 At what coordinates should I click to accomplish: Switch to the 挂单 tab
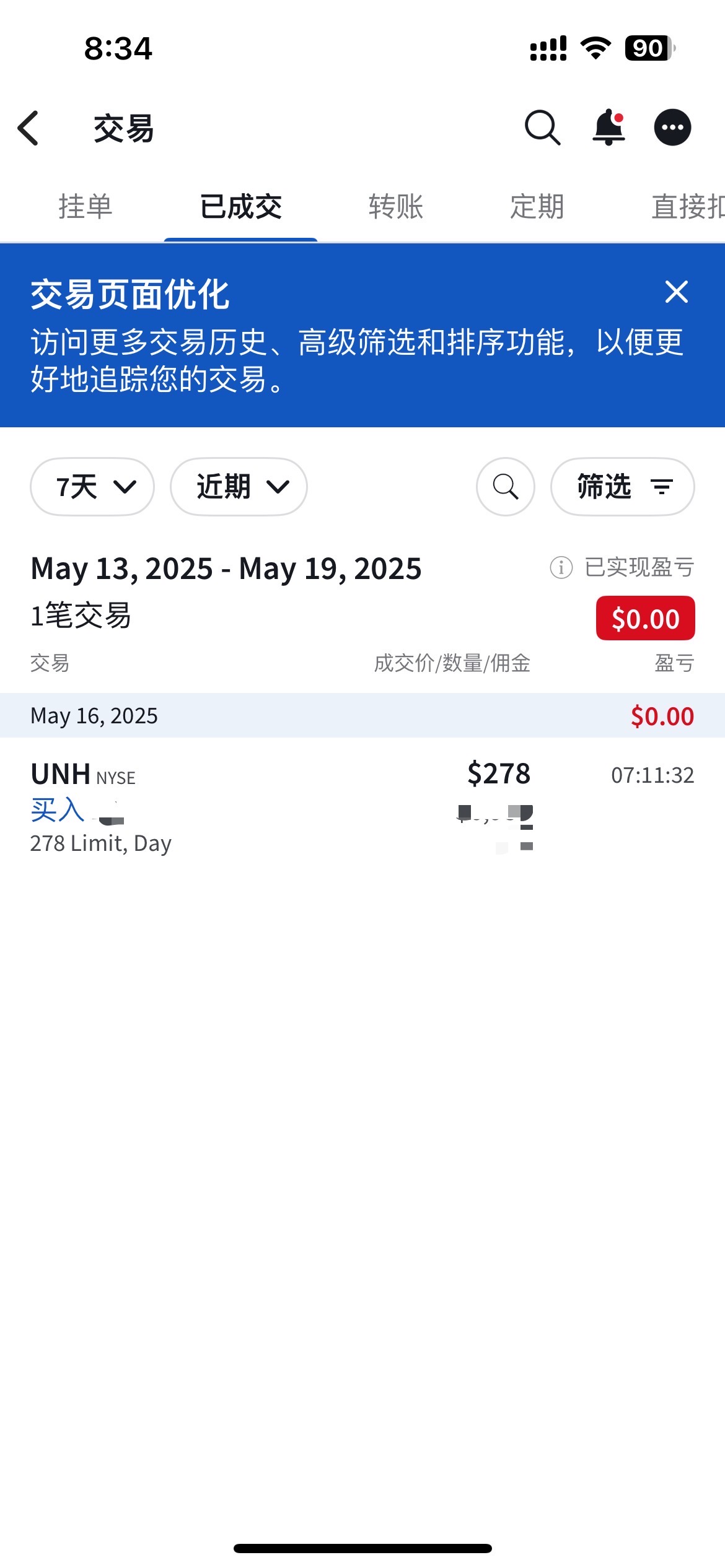tap(86, 206)
